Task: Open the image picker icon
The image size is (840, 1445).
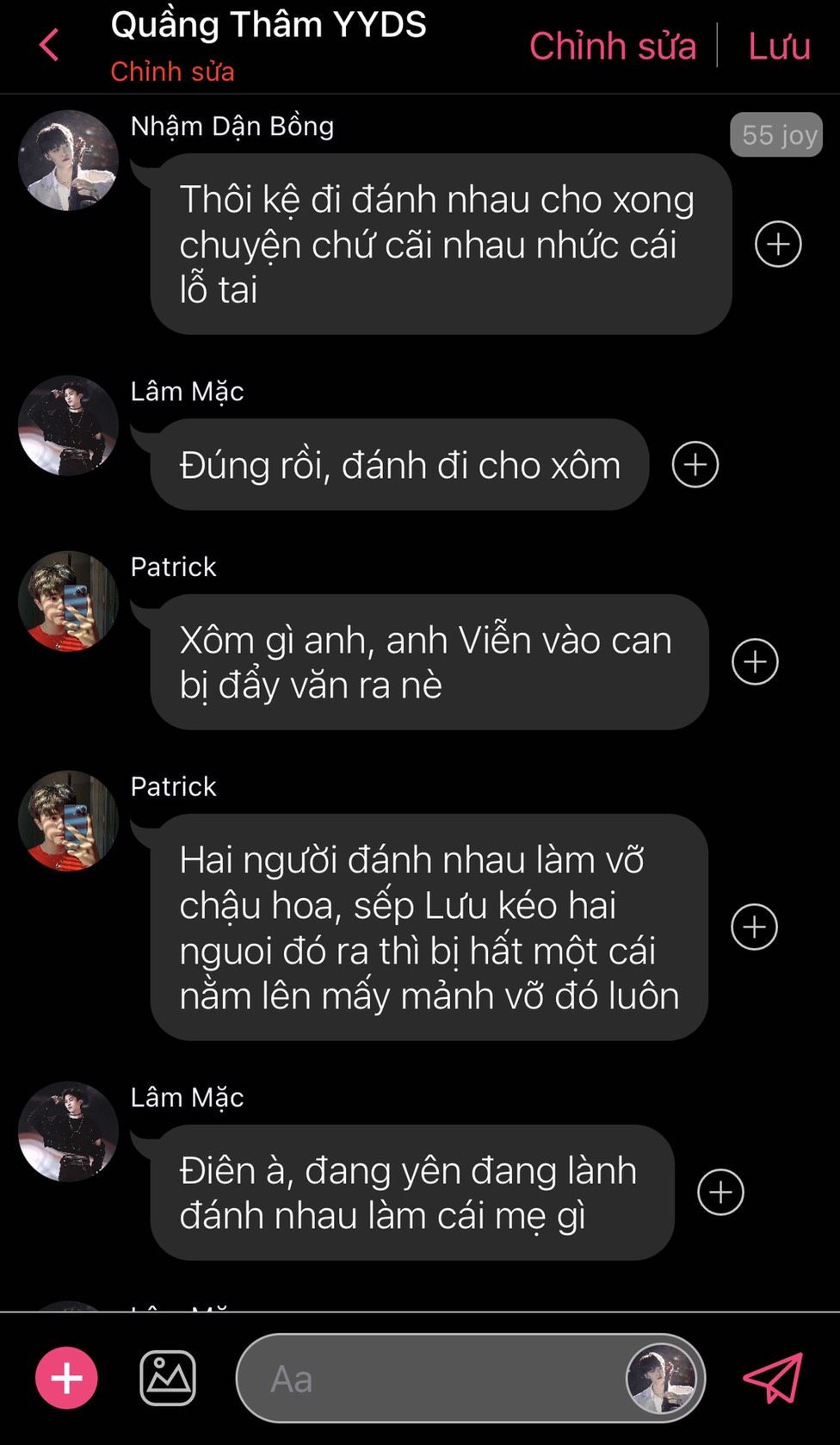Action: point(168,1378)
